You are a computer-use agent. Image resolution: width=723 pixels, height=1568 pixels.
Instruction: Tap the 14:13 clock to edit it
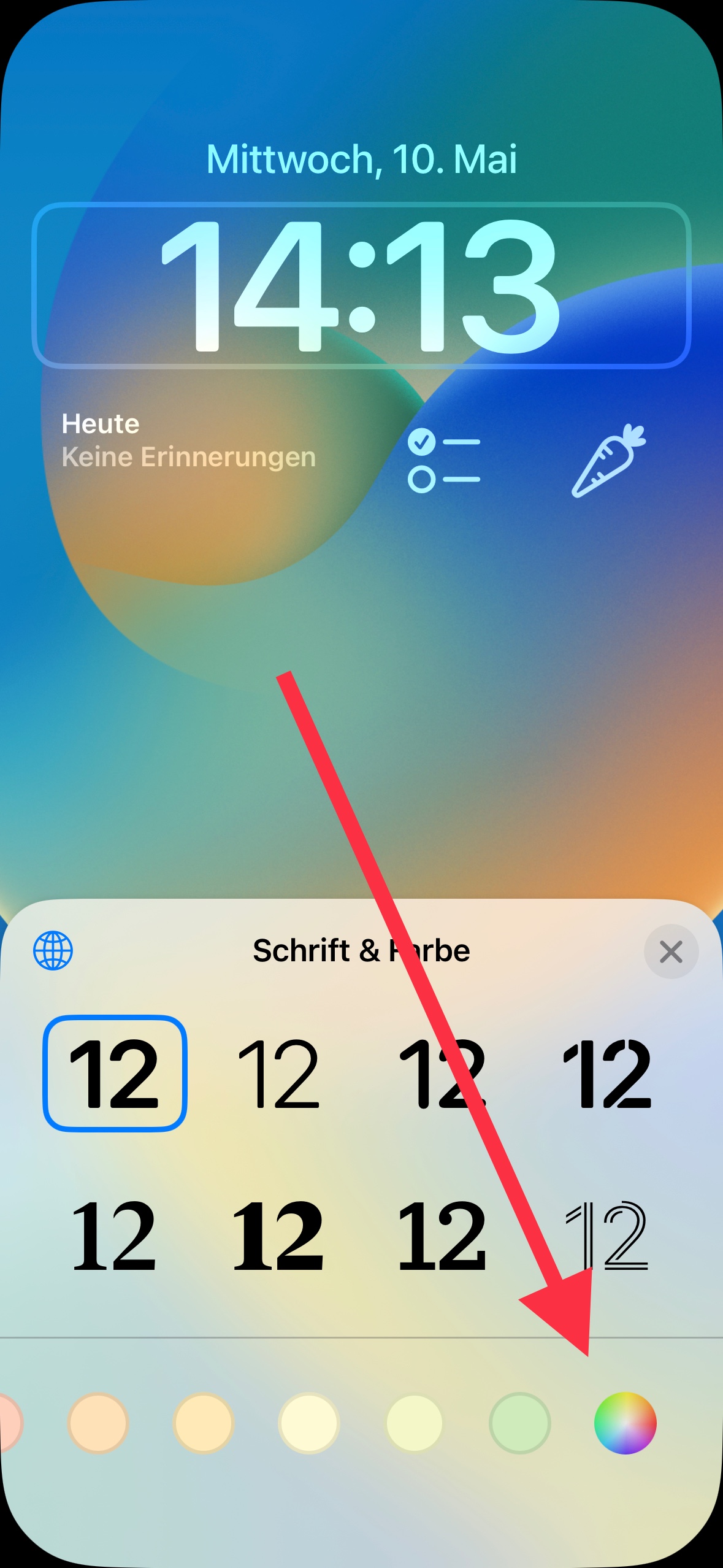coord(361,286)
